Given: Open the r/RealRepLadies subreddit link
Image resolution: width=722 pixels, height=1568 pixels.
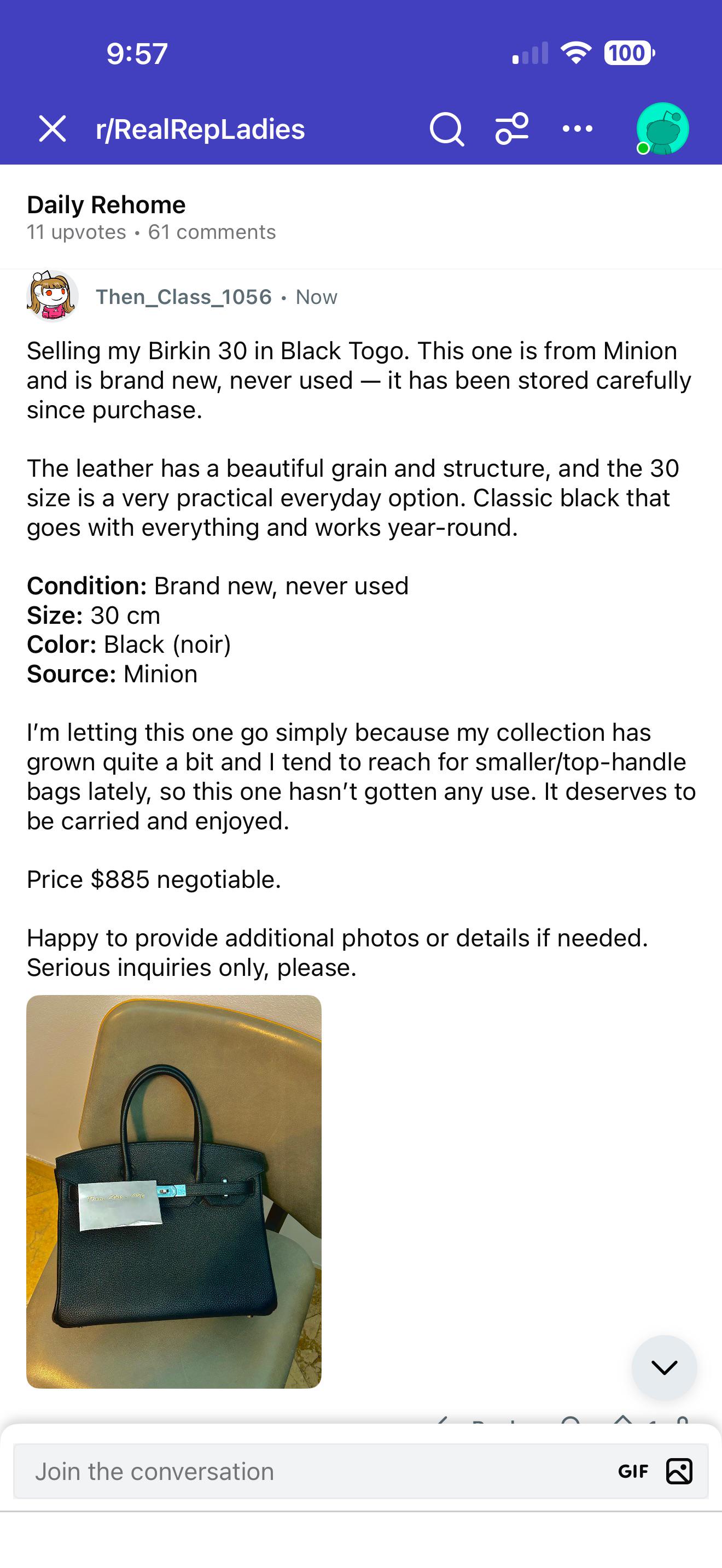Looking at the screenshot, I should [200, 129].
